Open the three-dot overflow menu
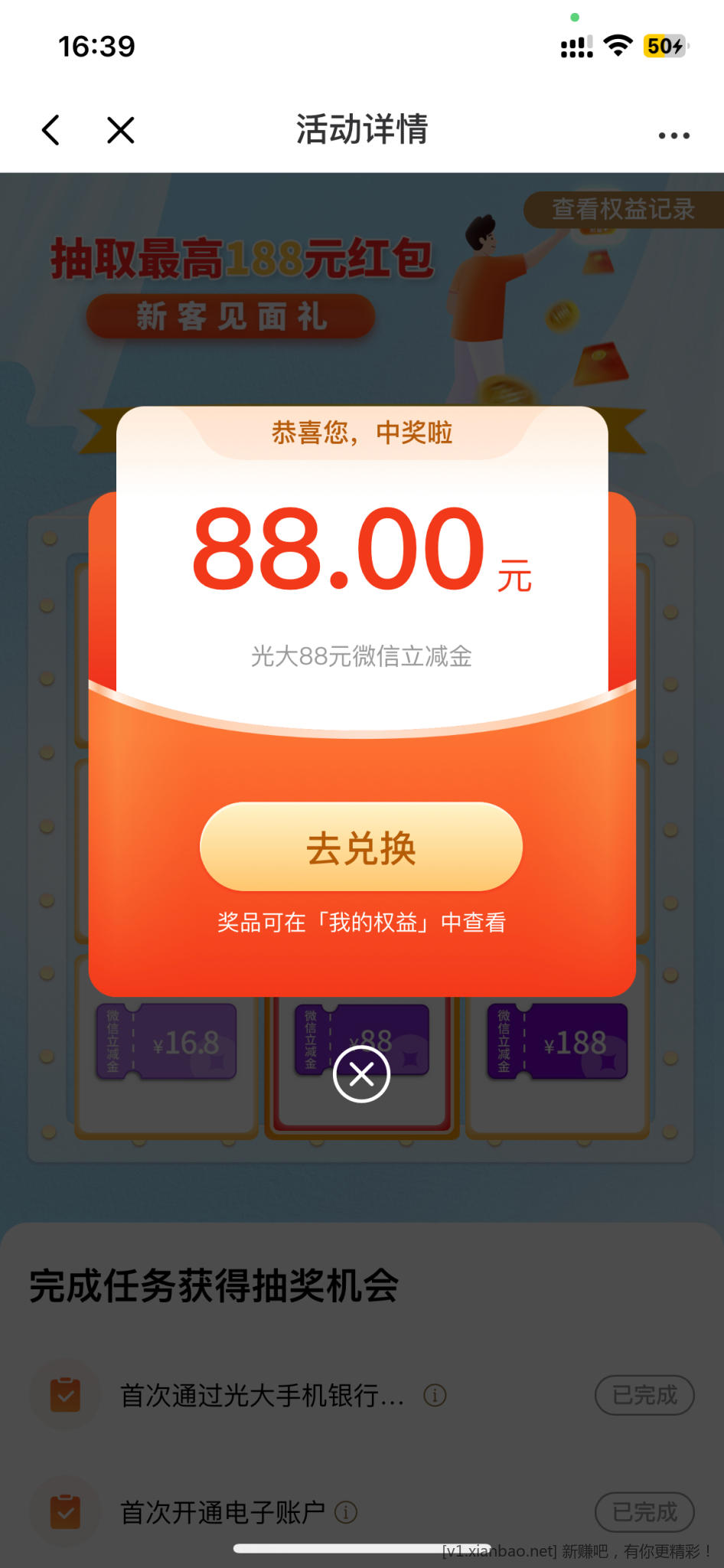Image resolution: width=724 pixels, height=1568 pixels. (673, 136)
